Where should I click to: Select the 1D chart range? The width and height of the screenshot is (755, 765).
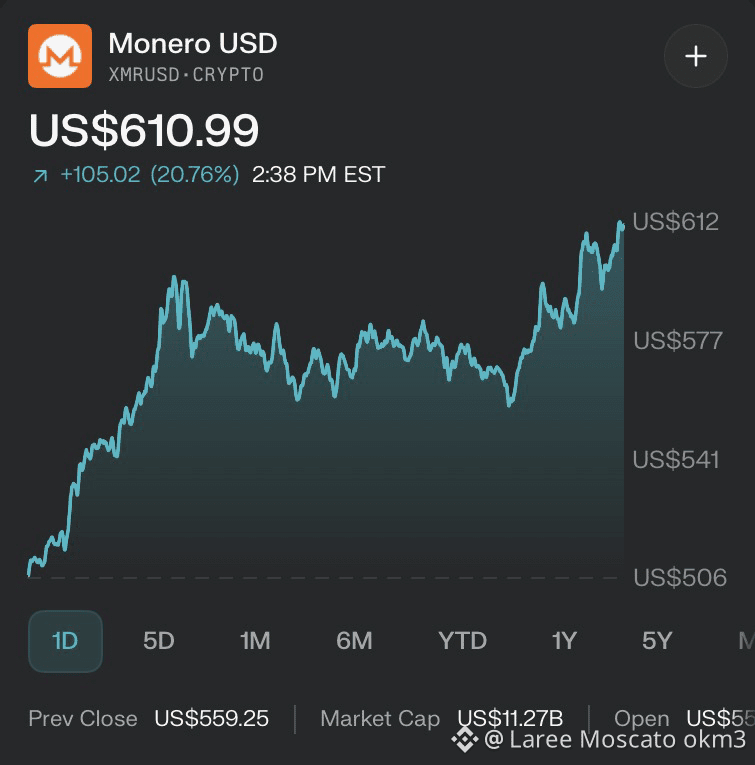(x=65, y=641)
